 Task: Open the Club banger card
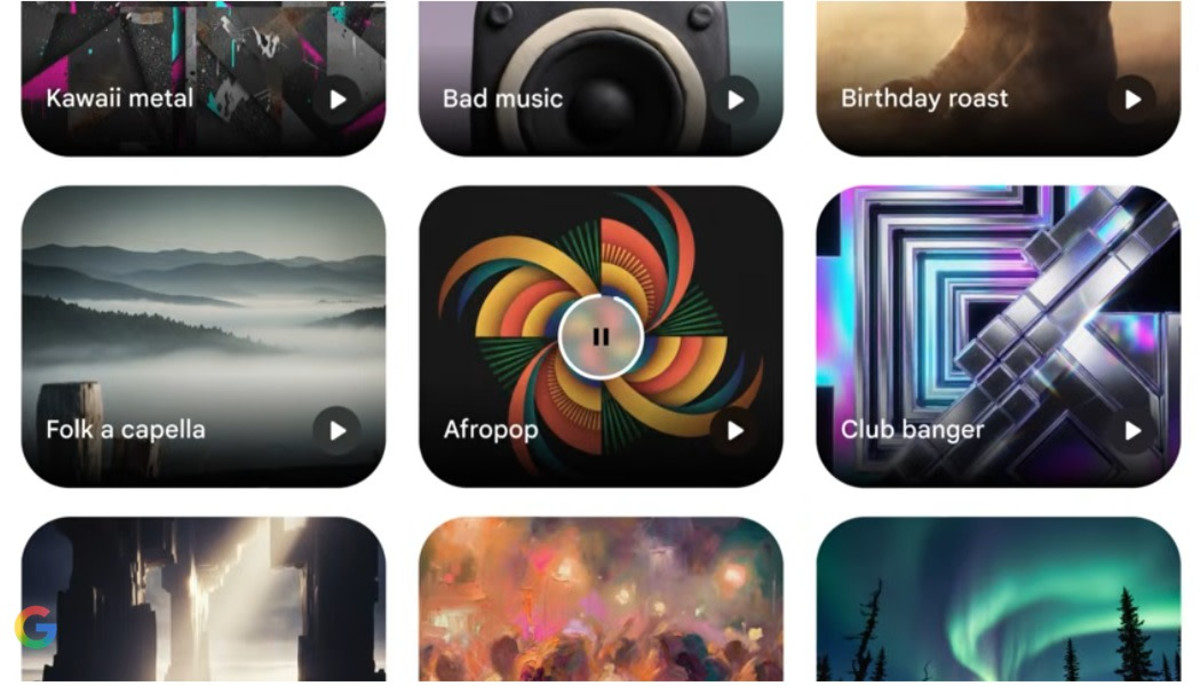[998, 300]
